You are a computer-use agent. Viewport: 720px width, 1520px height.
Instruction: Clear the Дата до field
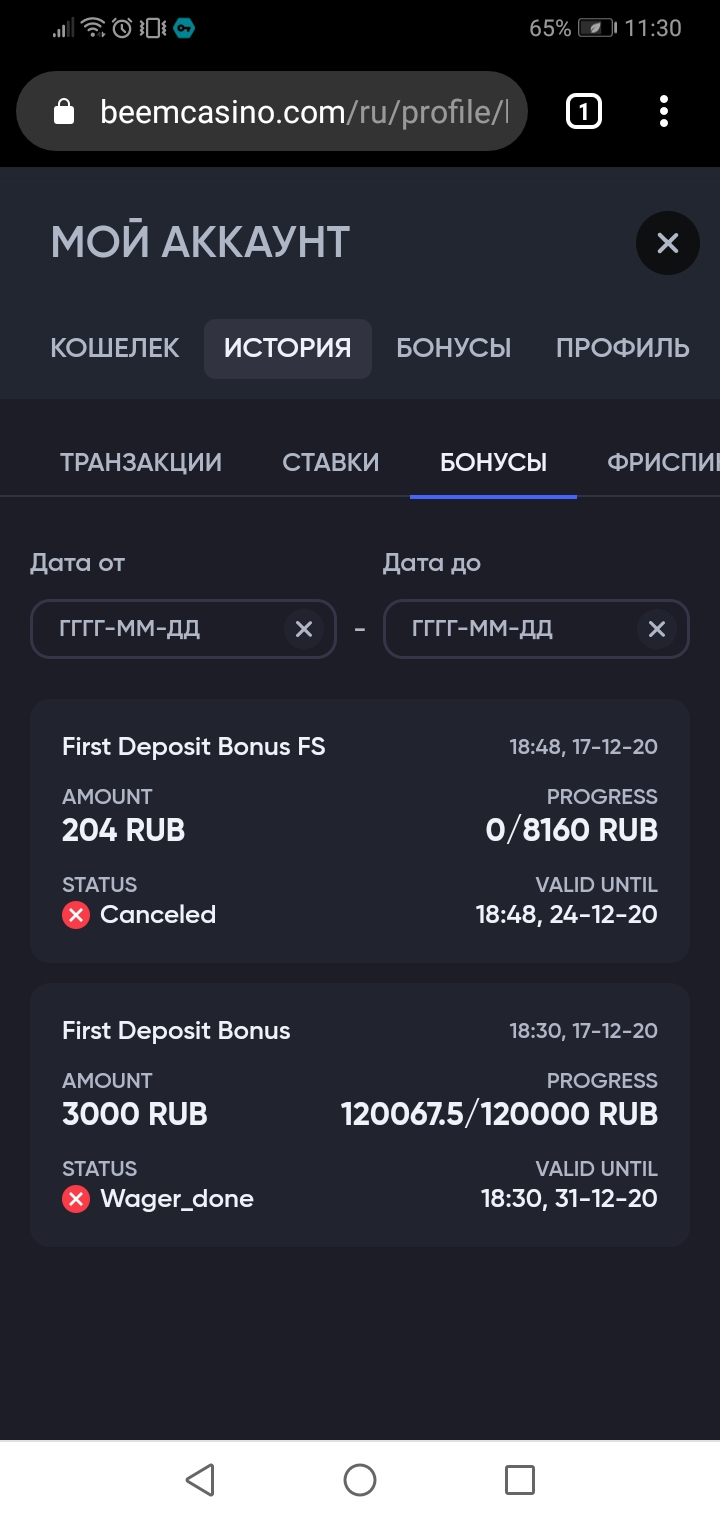coord(657,629)
